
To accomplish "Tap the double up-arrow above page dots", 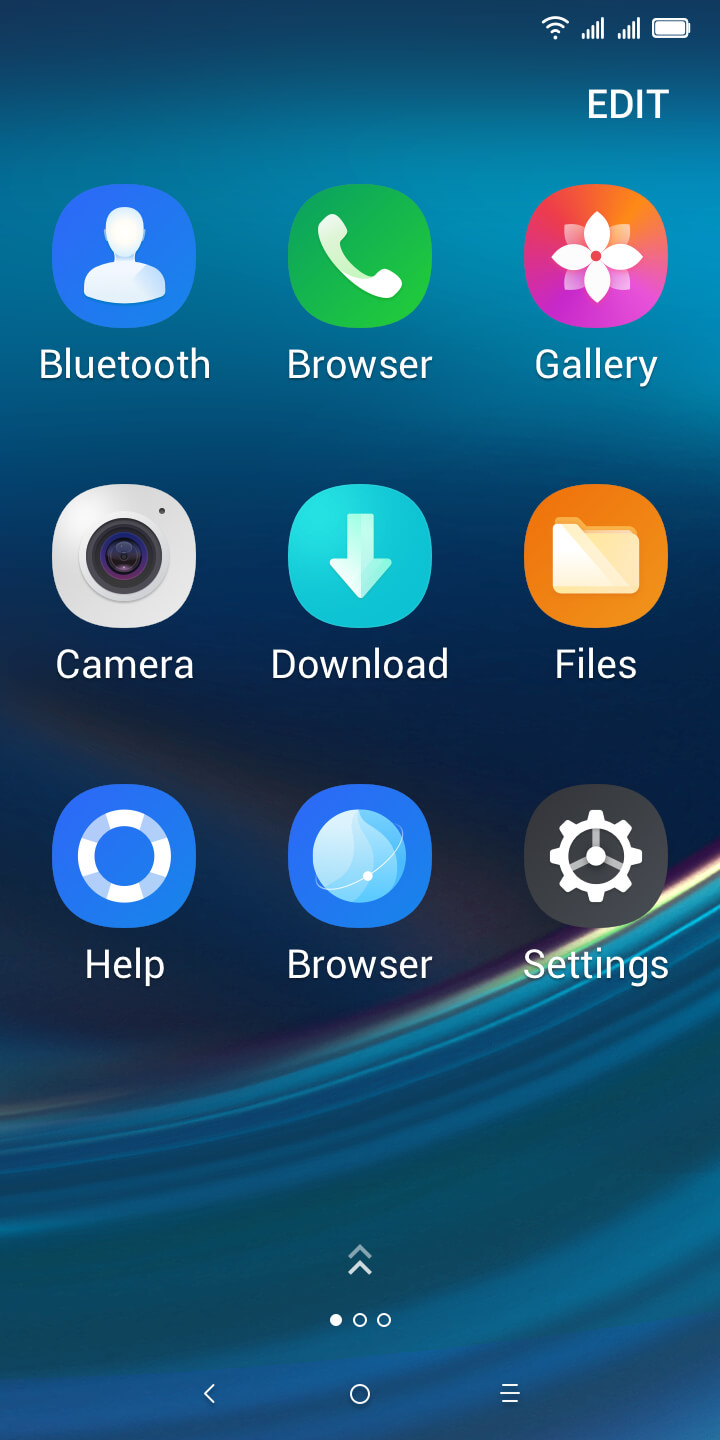I will pos(360,1260).
